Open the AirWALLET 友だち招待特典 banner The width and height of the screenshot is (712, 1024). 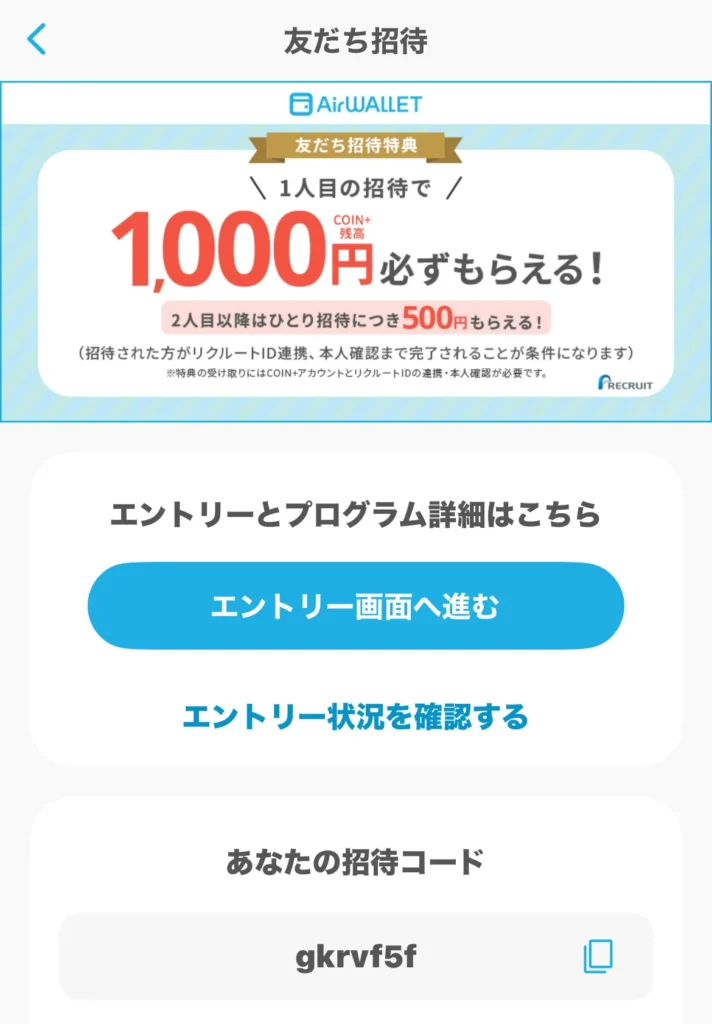(355, 252)
